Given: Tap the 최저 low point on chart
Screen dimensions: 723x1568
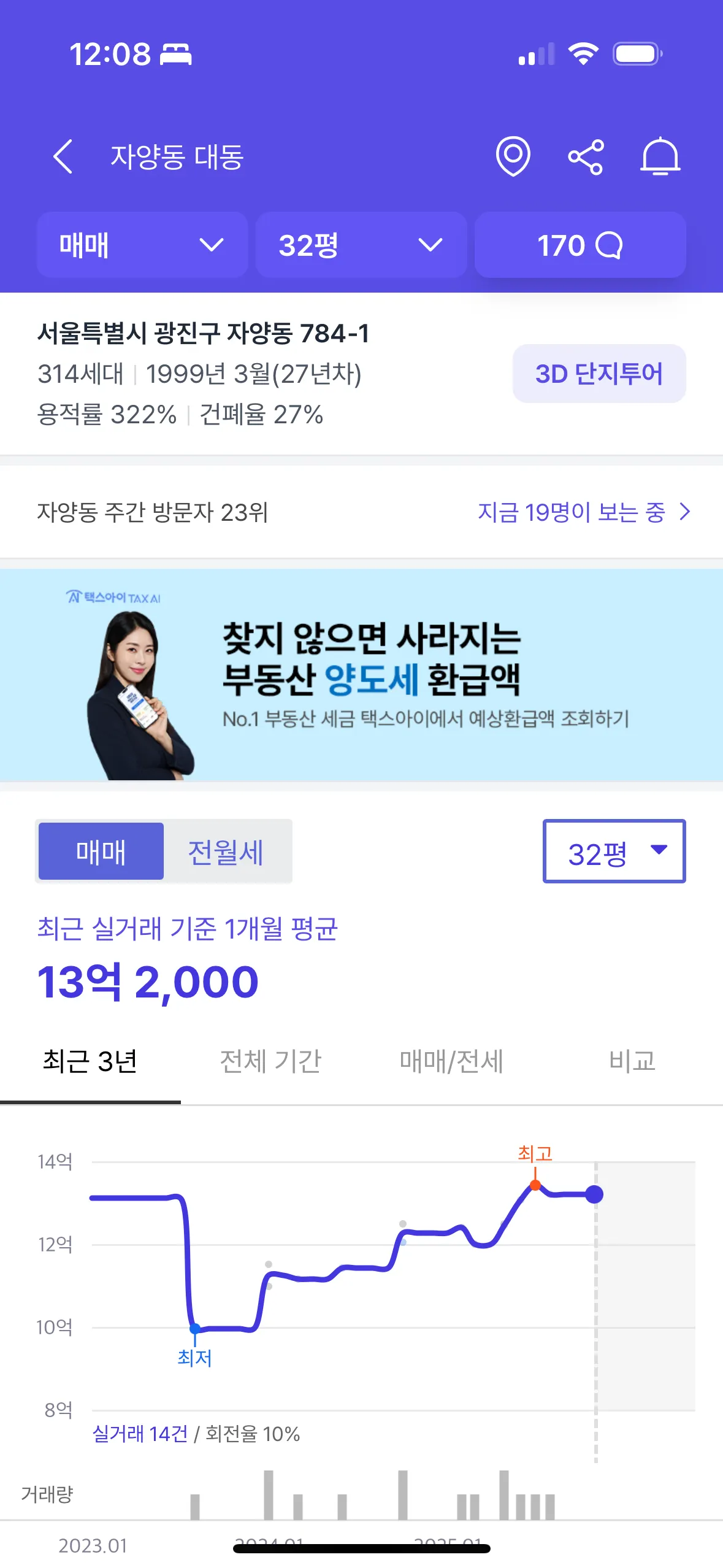Looking at the screenshot, I should coord(195,1329).
